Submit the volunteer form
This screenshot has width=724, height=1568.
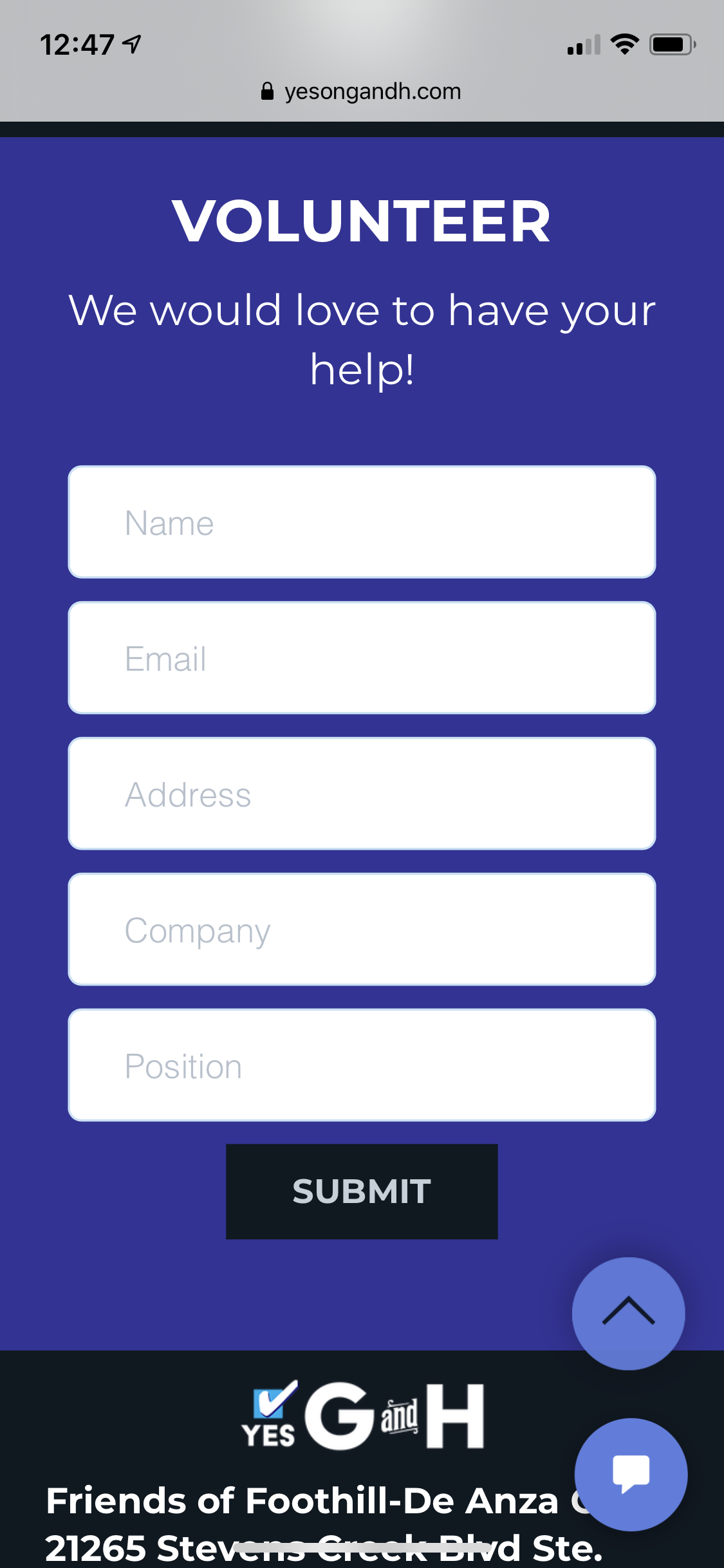pyautogui.click(x=362, y=1191)
